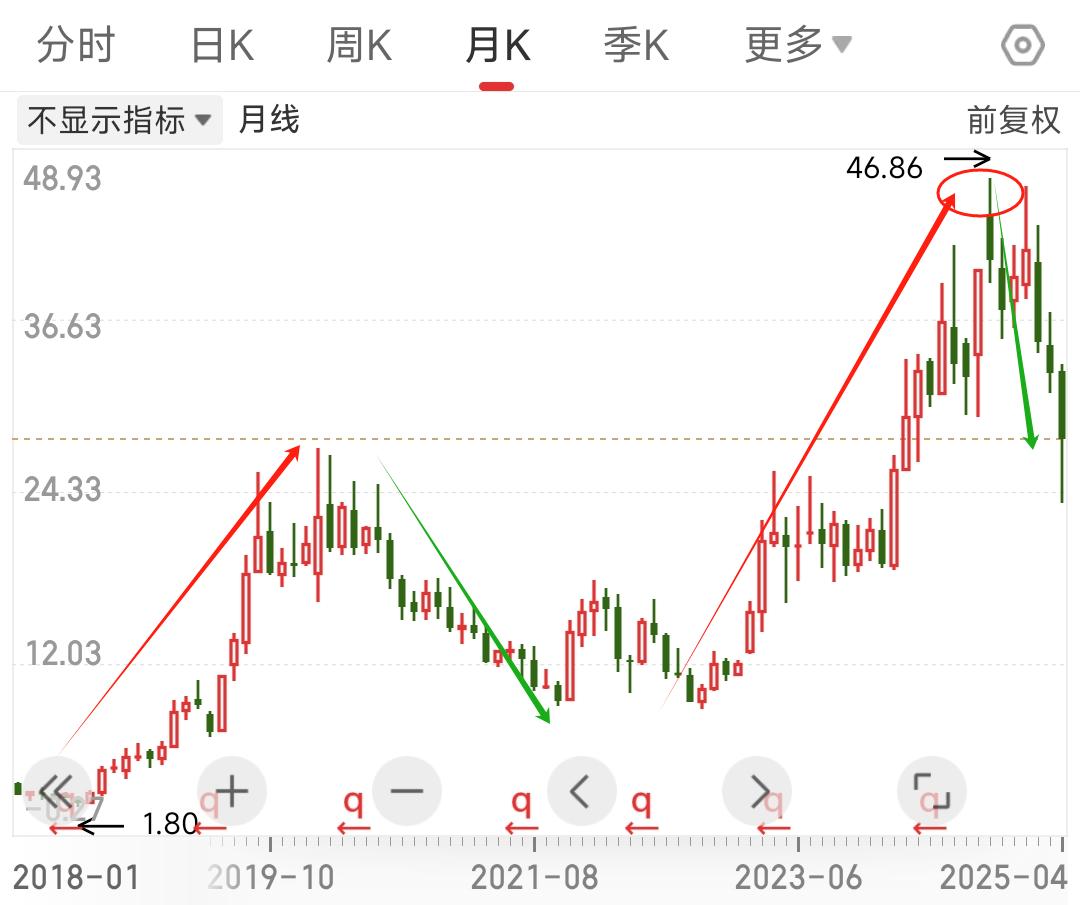This screenshot has height=905, width=1080.
Task: Zoom out the chart with minus button
Action: [407, 792]
